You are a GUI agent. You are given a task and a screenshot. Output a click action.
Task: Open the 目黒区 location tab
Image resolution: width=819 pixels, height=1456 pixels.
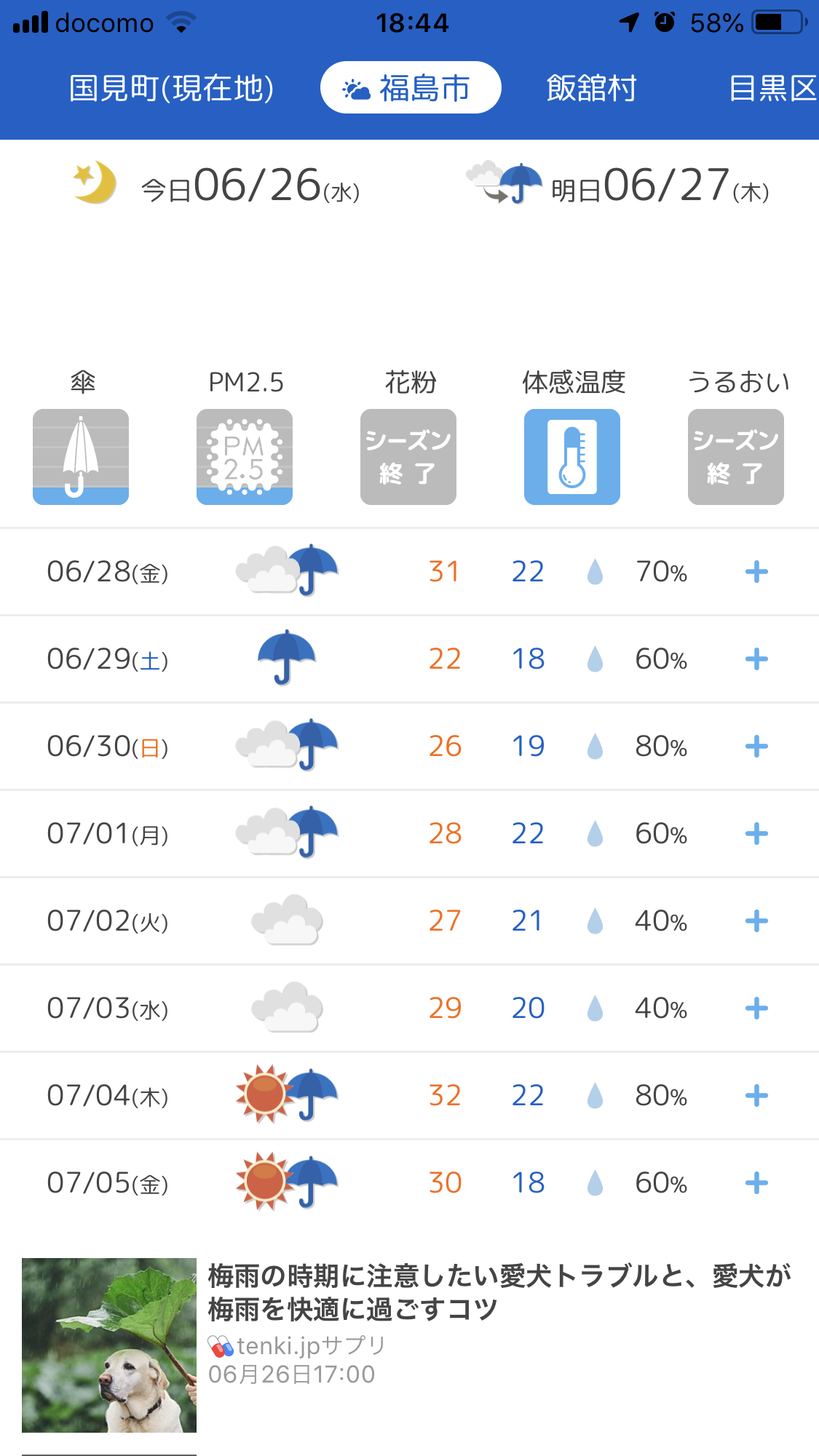(772, 89)
